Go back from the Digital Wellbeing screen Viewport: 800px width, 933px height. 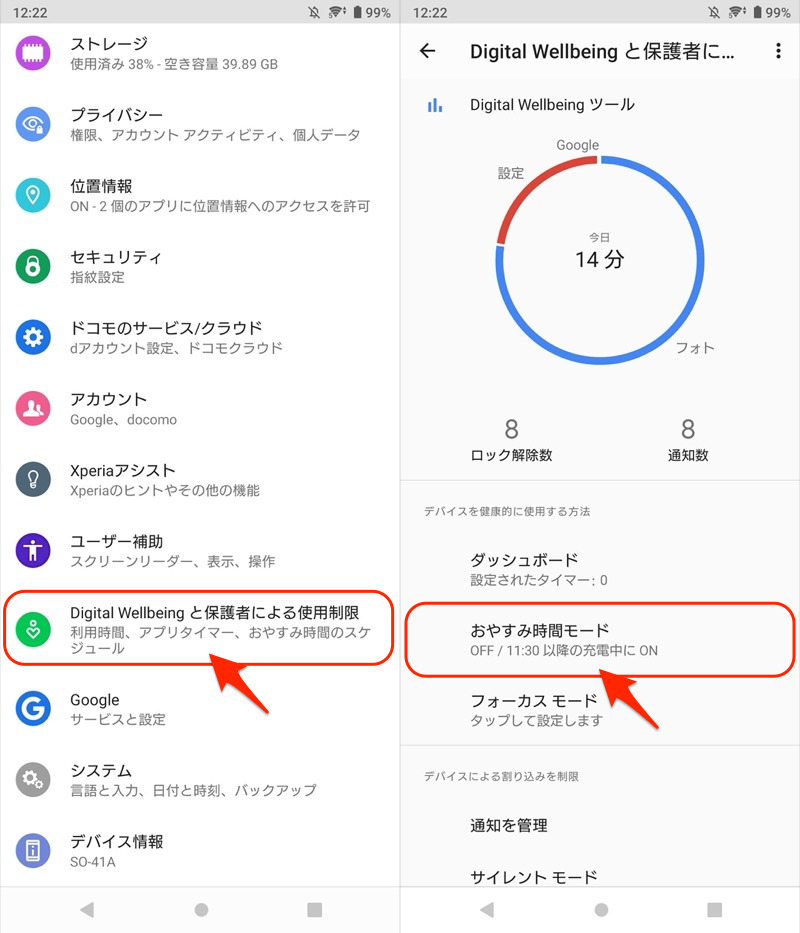pos(428,51)
